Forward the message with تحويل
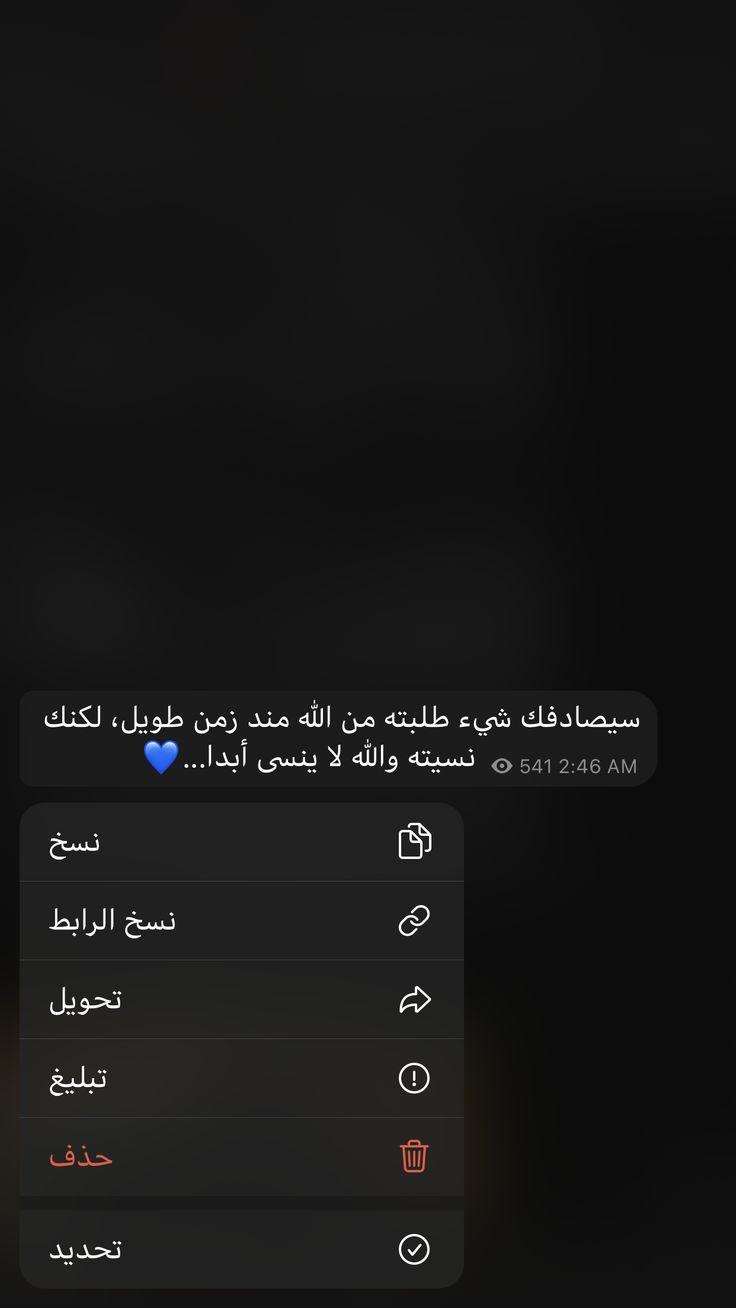736x1308 pixels. tap(241, 999)
